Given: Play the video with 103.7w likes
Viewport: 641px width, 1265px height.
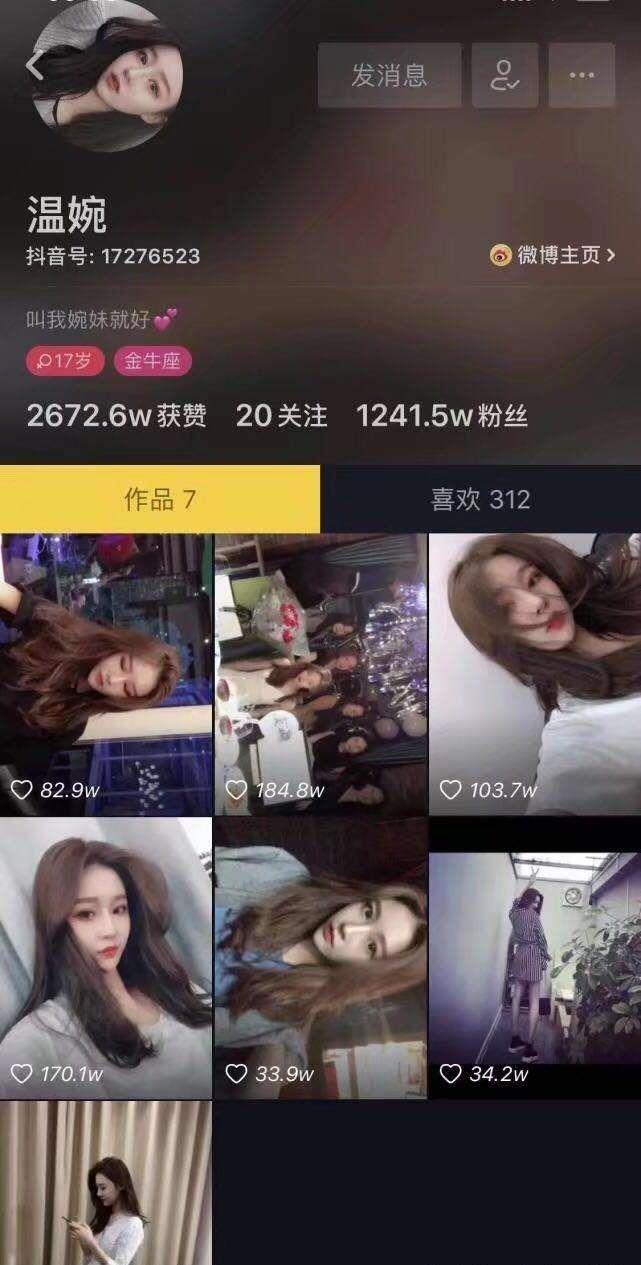Looking at the screenshot, I should 535,674.
